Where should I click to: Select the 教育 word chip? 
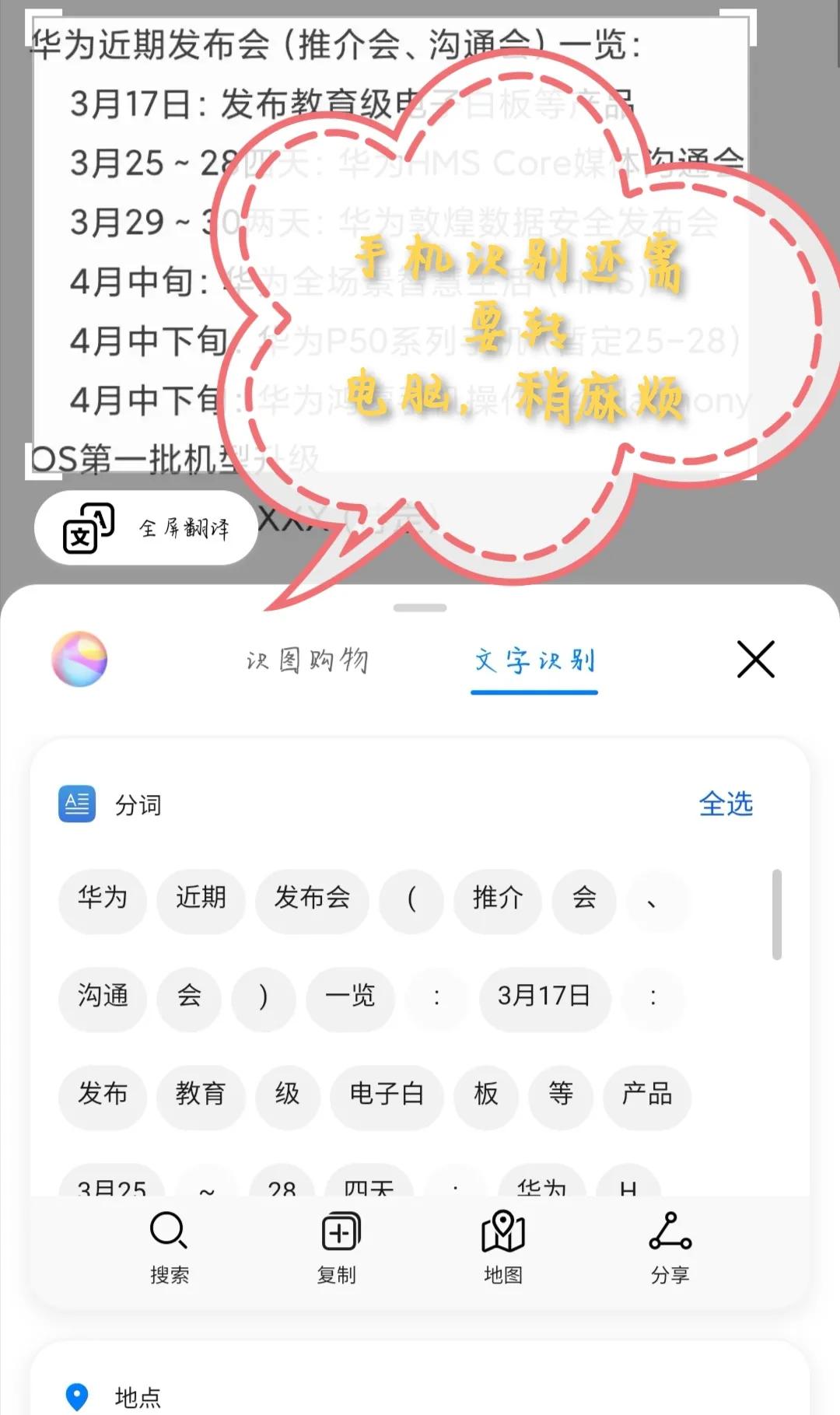tap(201, 1095)
